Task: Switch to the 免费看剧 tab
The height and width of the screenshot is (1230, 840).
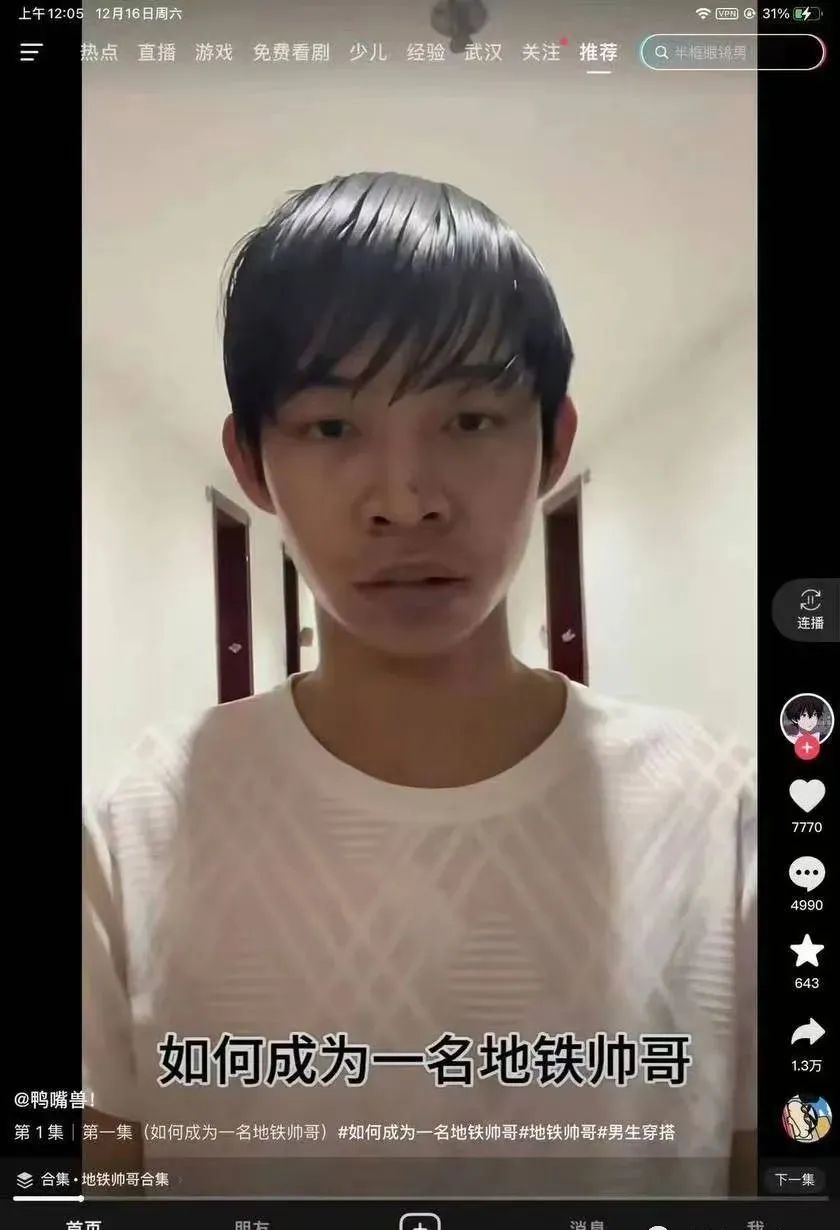Action: click(x=291, y=52)
